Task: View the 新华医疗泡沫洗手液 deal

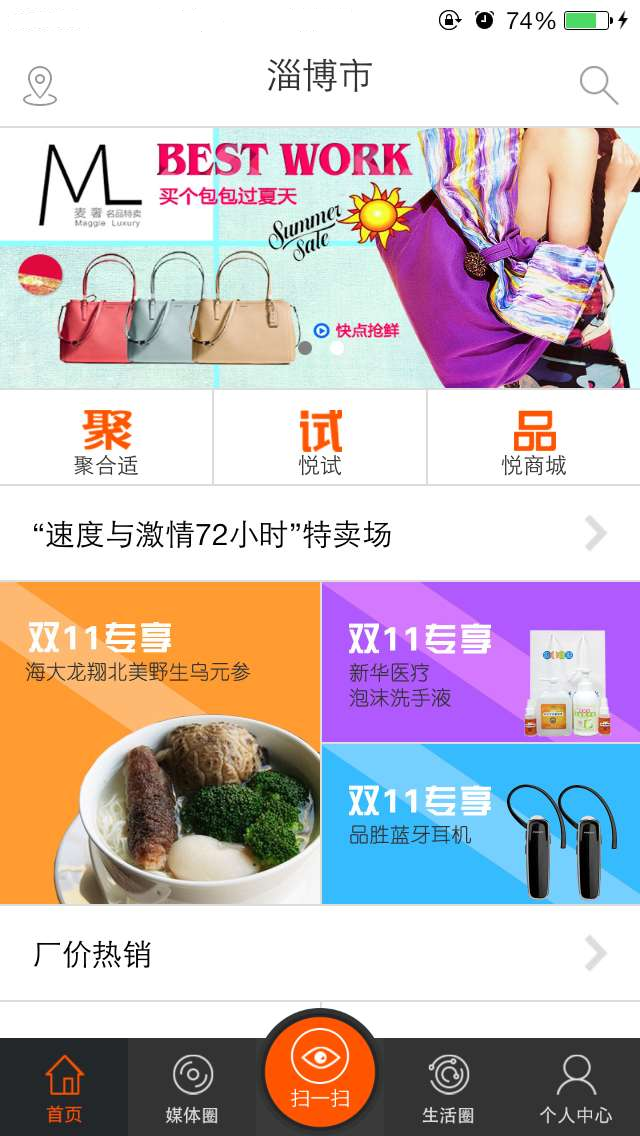Action: coord(481,662)
